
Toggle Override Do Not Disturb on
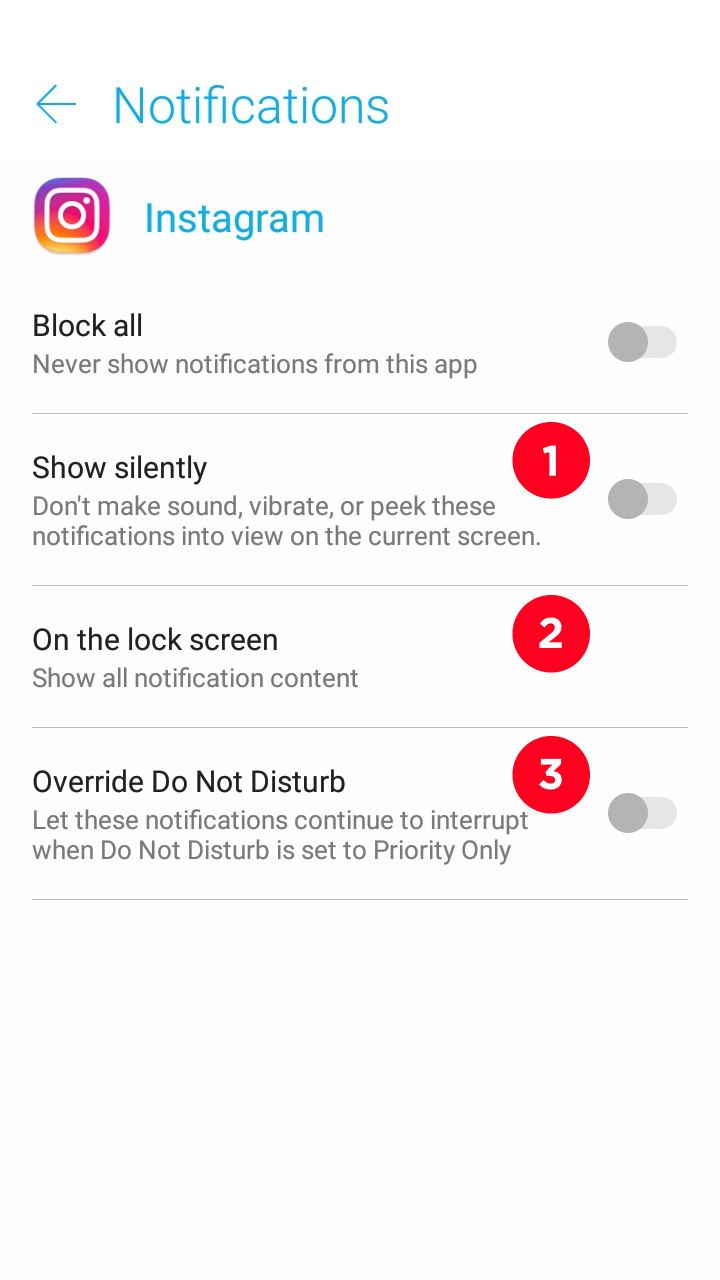click(x=642, y=813)
